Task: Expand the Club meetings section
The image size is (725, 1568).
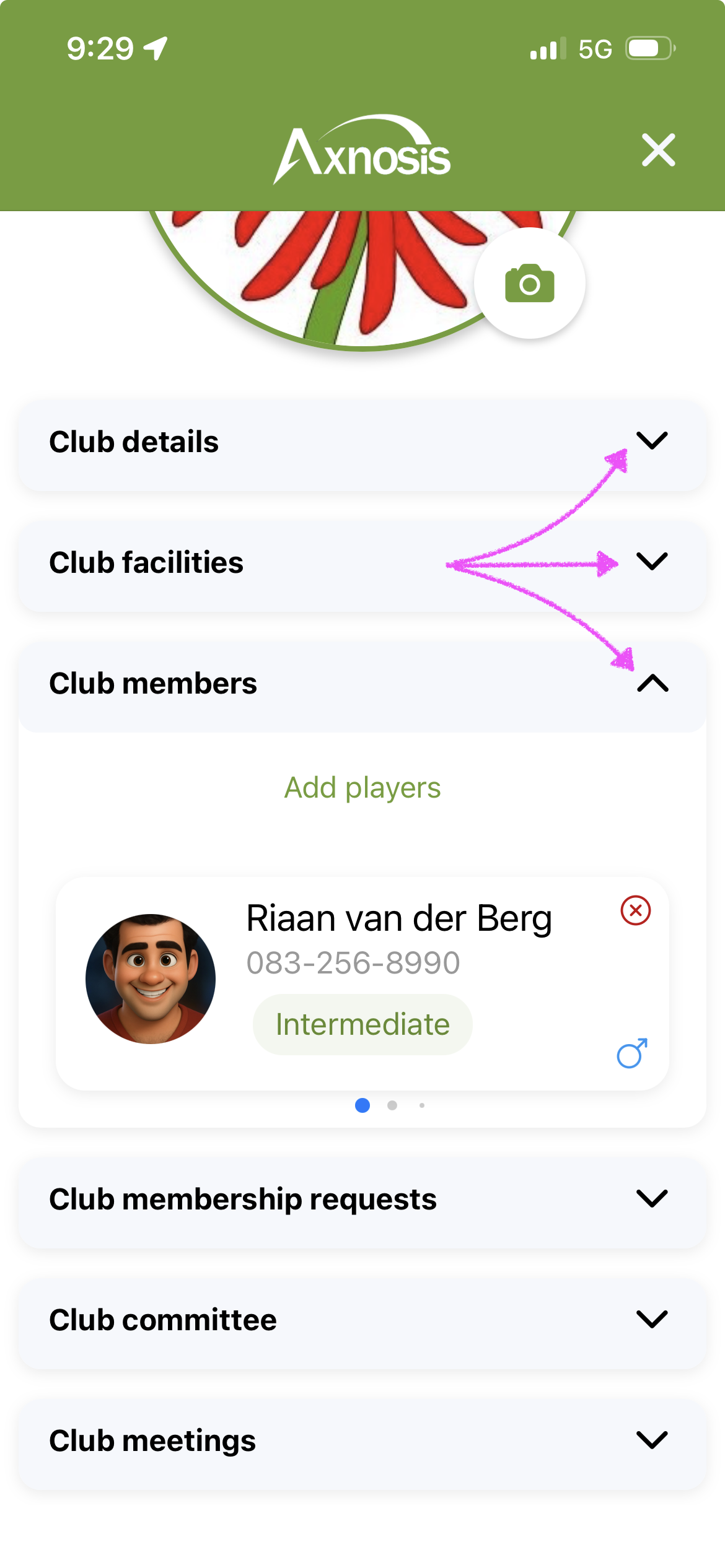Action: (652, 1440)
